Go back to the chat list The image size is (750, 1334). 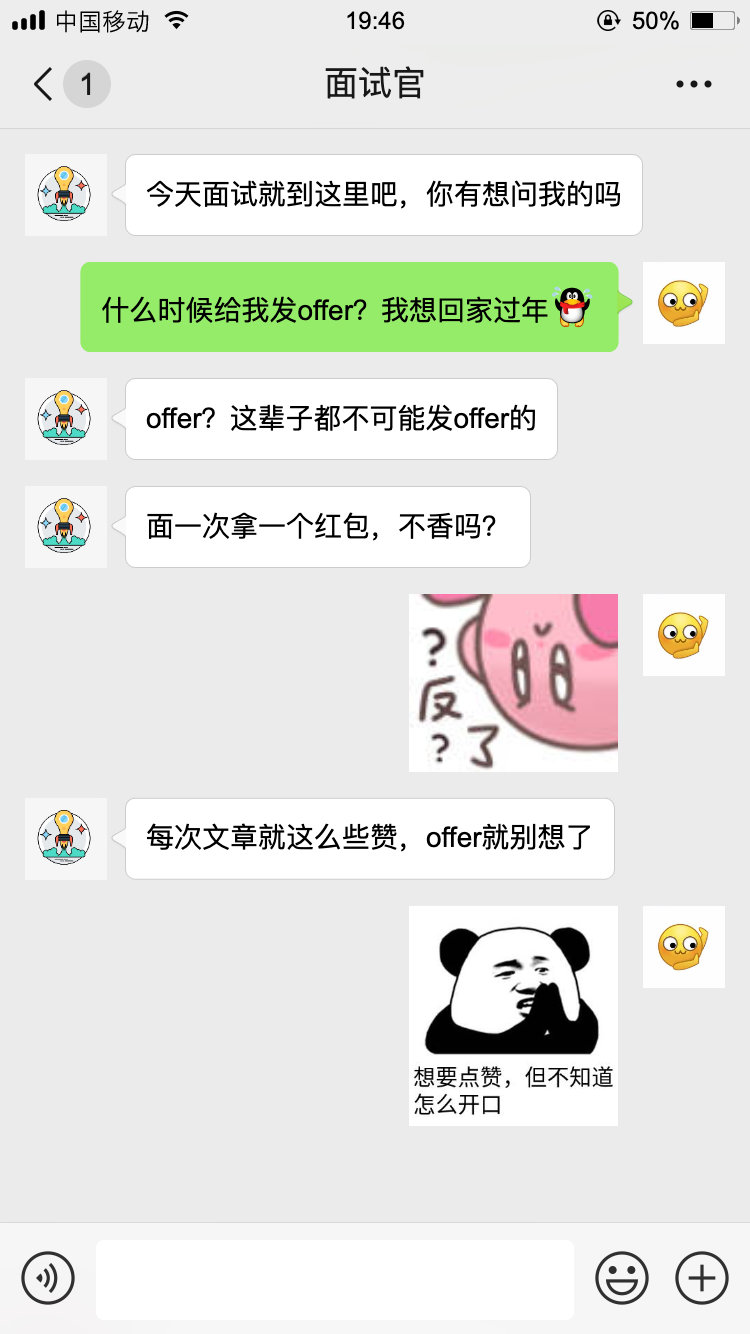44,85
